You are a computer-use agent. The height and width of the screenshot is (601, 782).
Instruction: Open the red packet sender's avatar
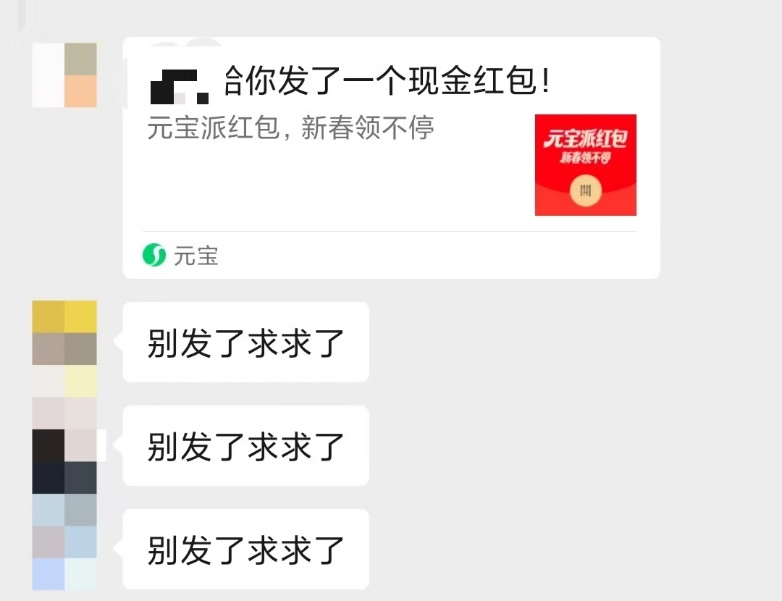65,75
